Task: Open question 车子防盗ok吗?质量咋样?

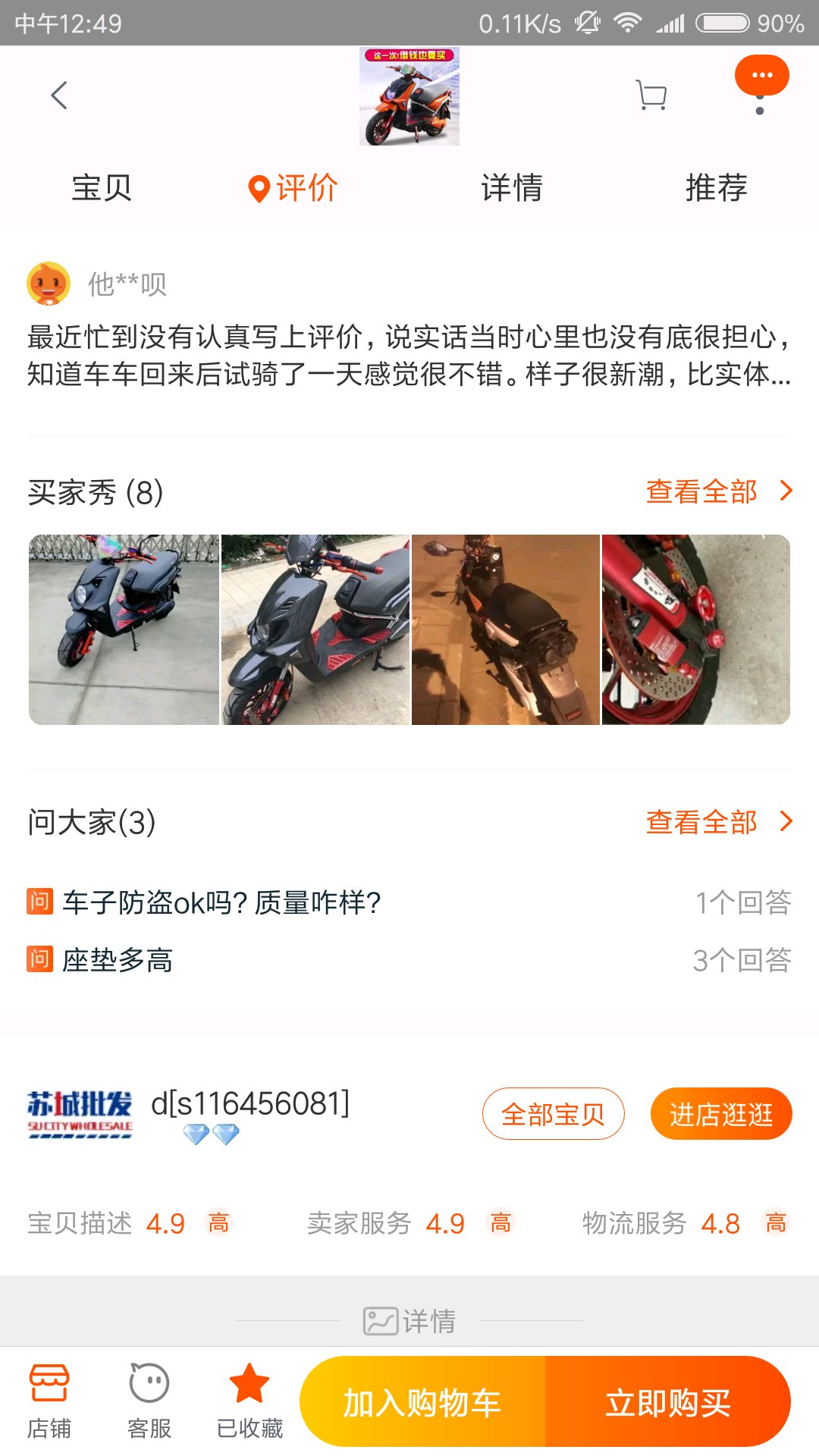Action: (221, 902)
